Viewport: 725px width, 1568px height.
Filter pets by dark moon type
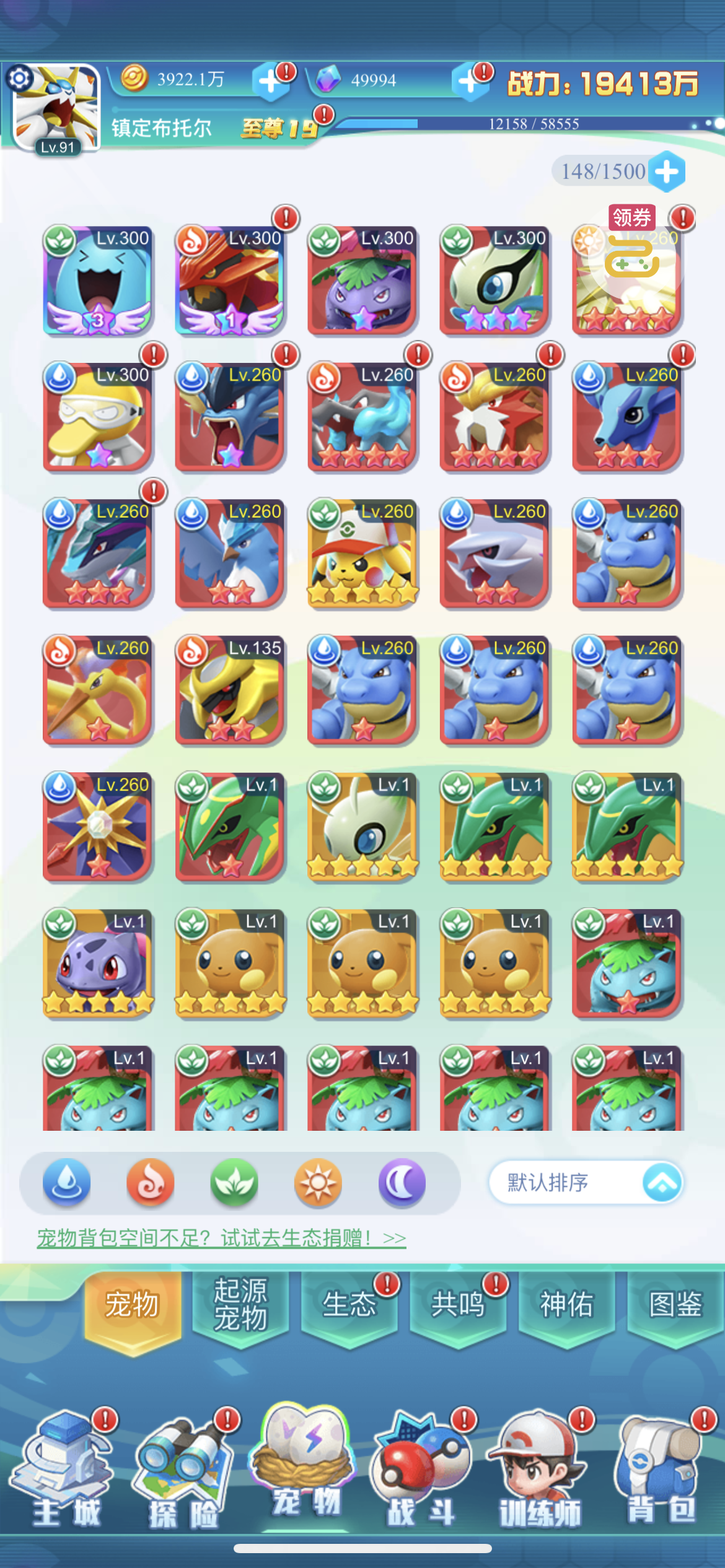[402, 1182]
